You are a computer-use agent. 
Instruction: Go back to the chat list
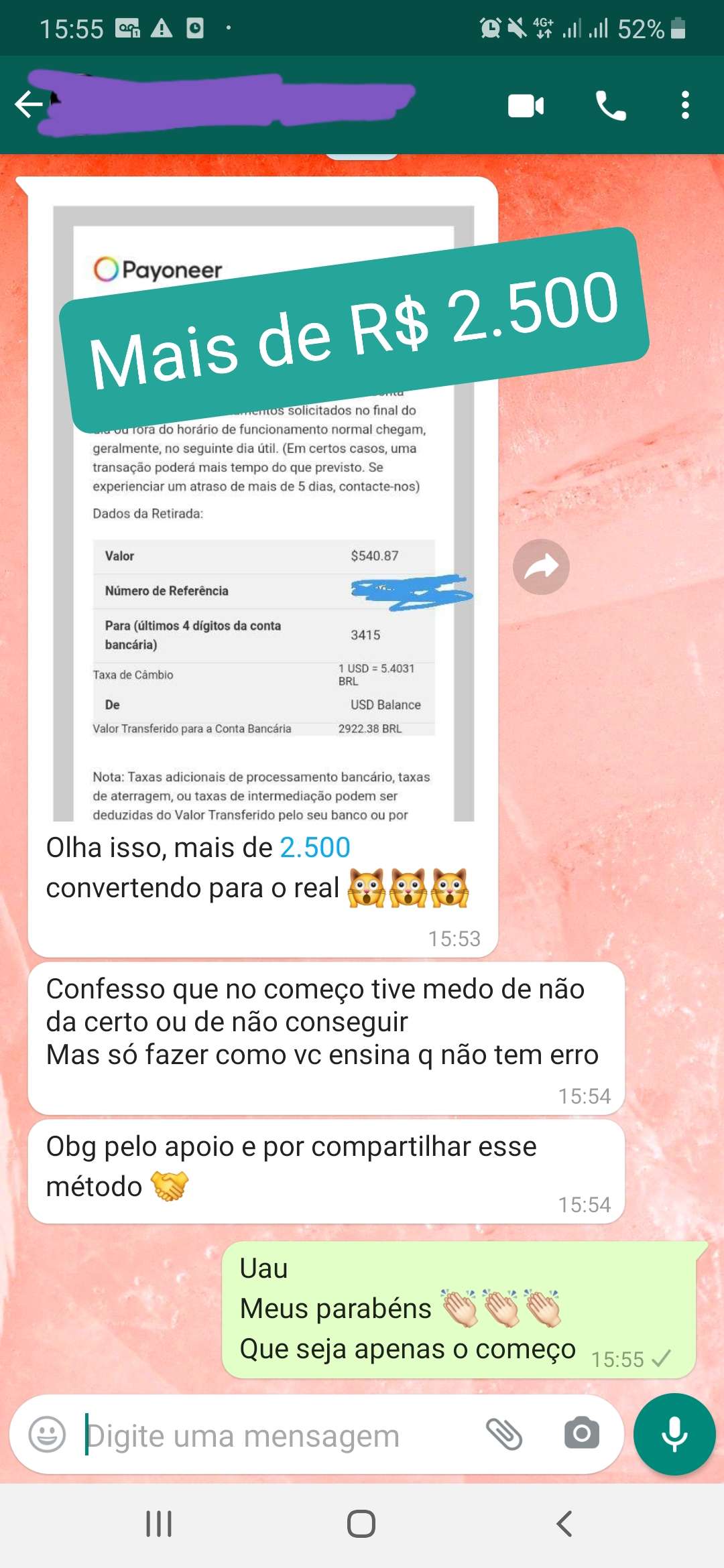28,105
